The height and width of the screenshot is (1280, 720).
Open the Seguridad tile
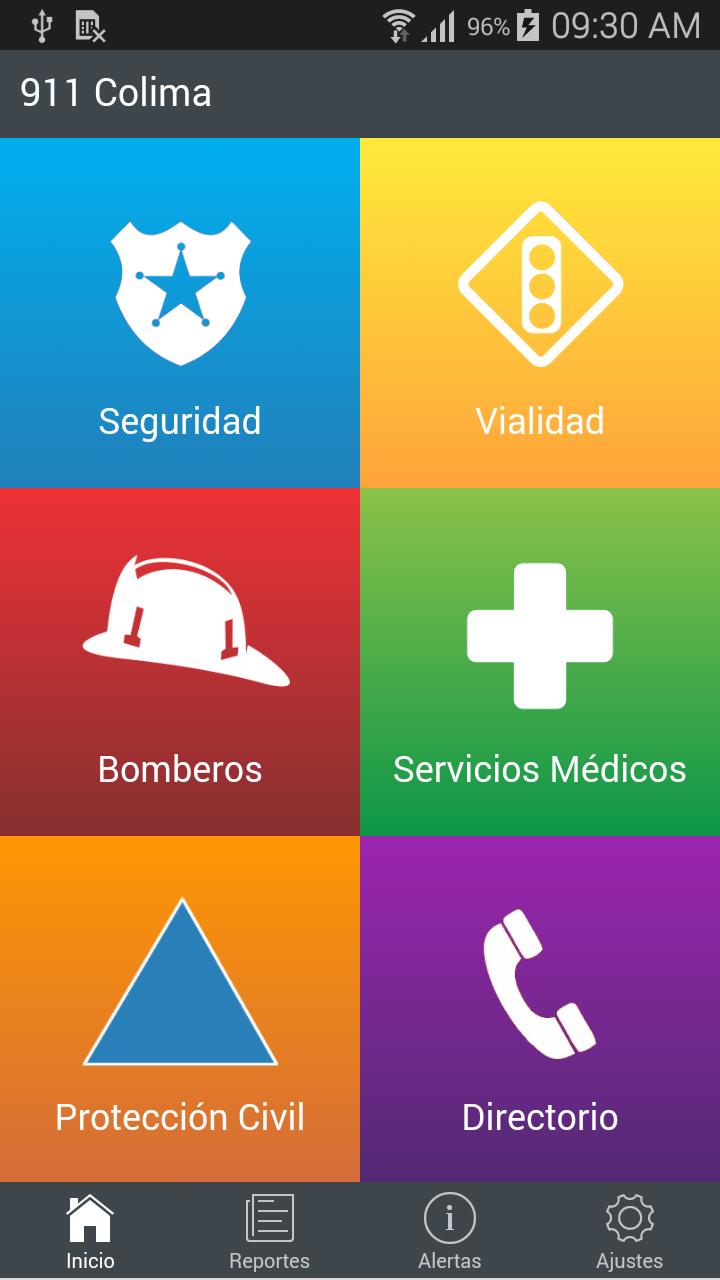tap(180, 313)
